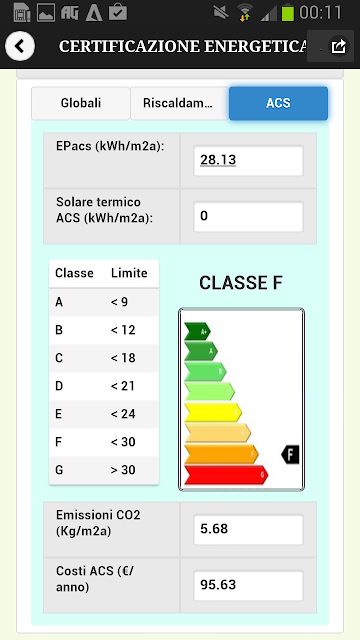
Task: Open the Riscaldamento tab
Action: (x=180, y=103)
